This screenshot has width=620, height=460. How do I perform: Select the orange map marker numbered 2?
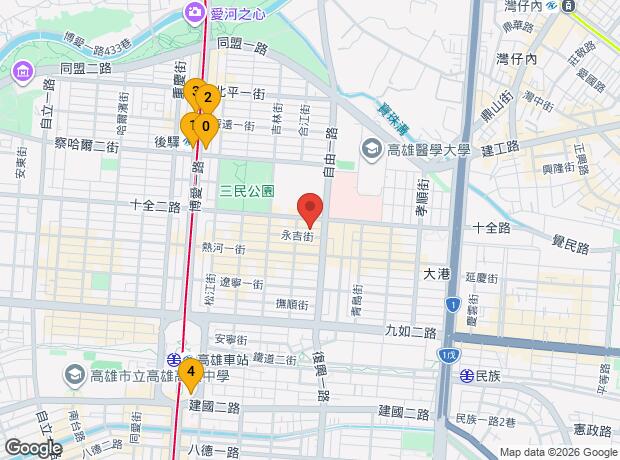(x=208, y=98)
